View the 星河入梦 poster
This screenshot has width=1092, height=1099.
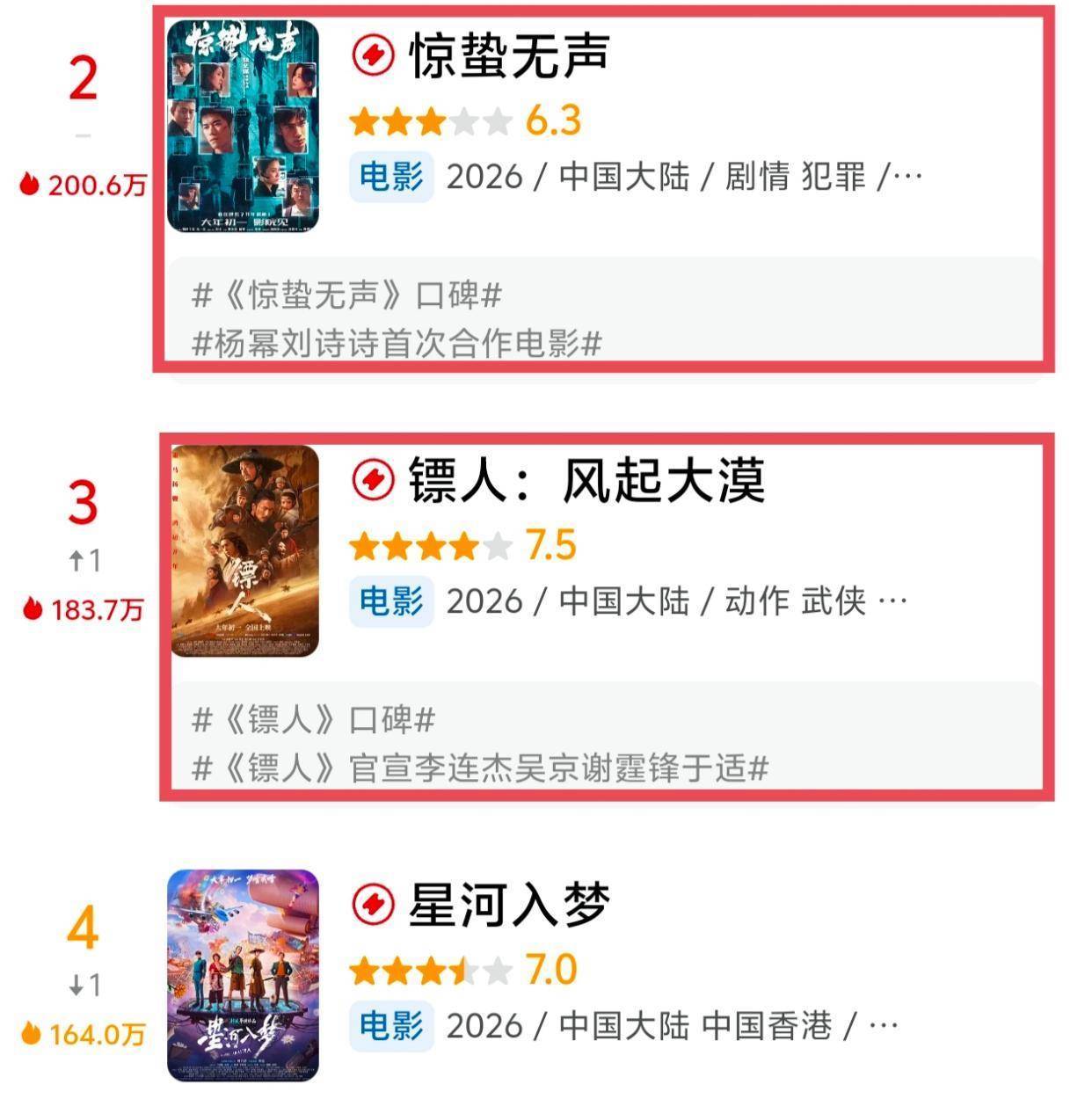243,975
